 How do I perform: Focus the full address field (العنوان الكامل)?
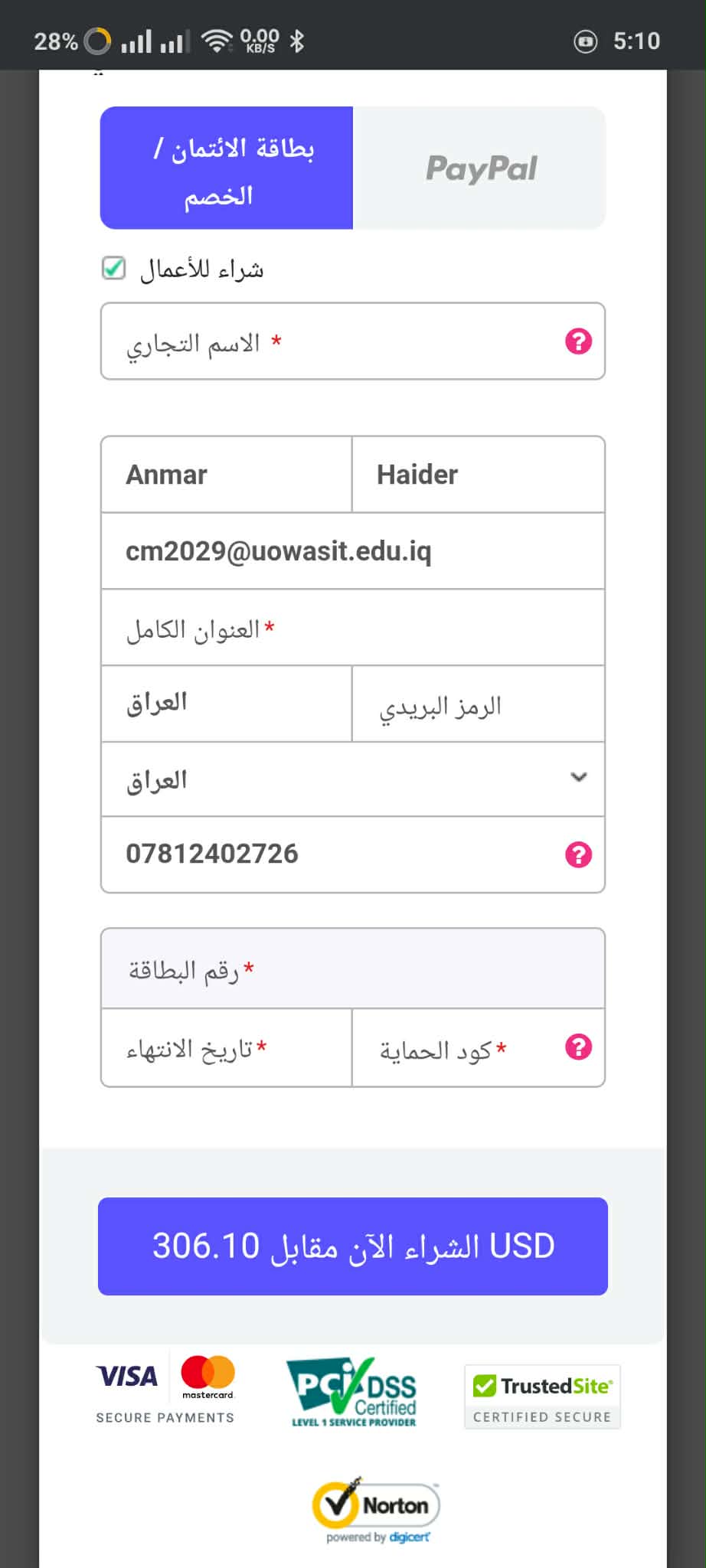pos(352,628)
